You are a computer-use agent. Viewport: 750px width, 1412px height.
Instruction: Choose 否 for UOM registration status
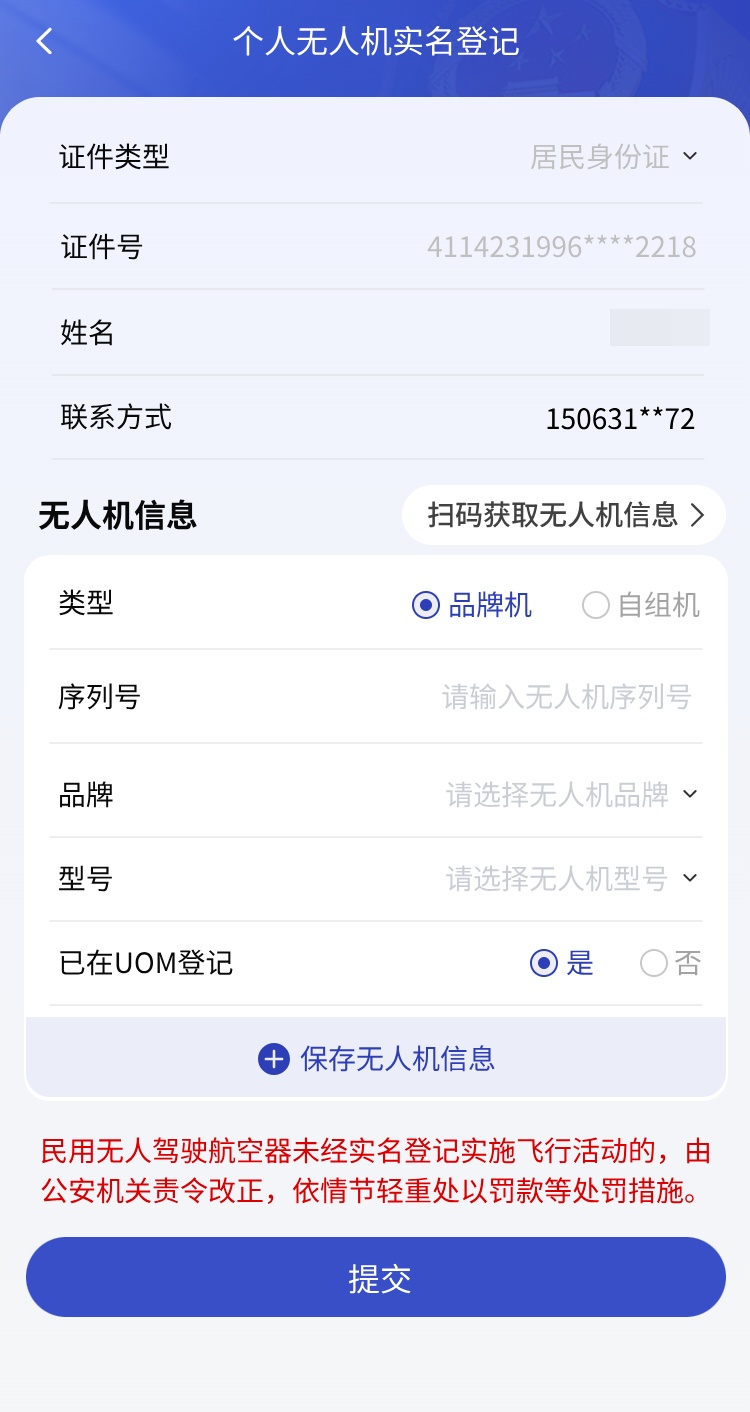[x=653, y=962]
